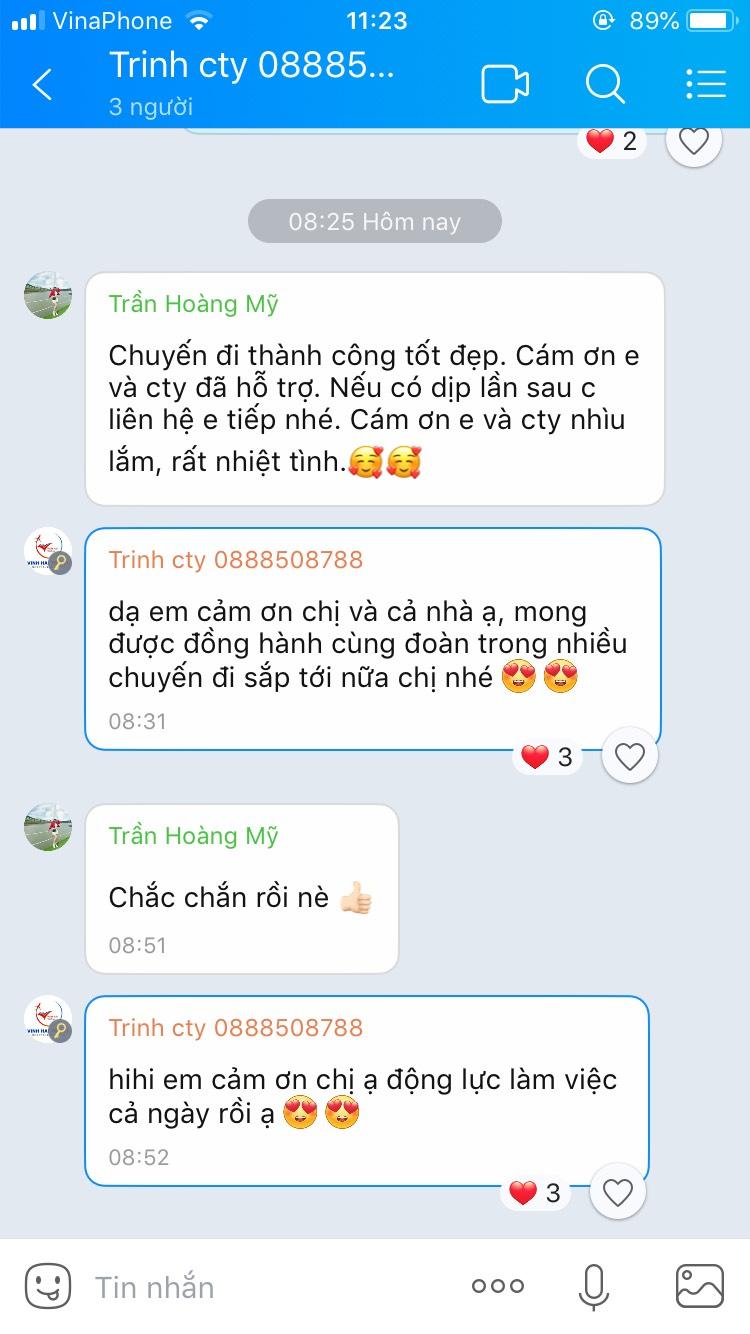Image resolution: width=750 pixels, height=1334 pixels.
Task: View reactions on the 08:31 message
Action: (x=548, y=758)
